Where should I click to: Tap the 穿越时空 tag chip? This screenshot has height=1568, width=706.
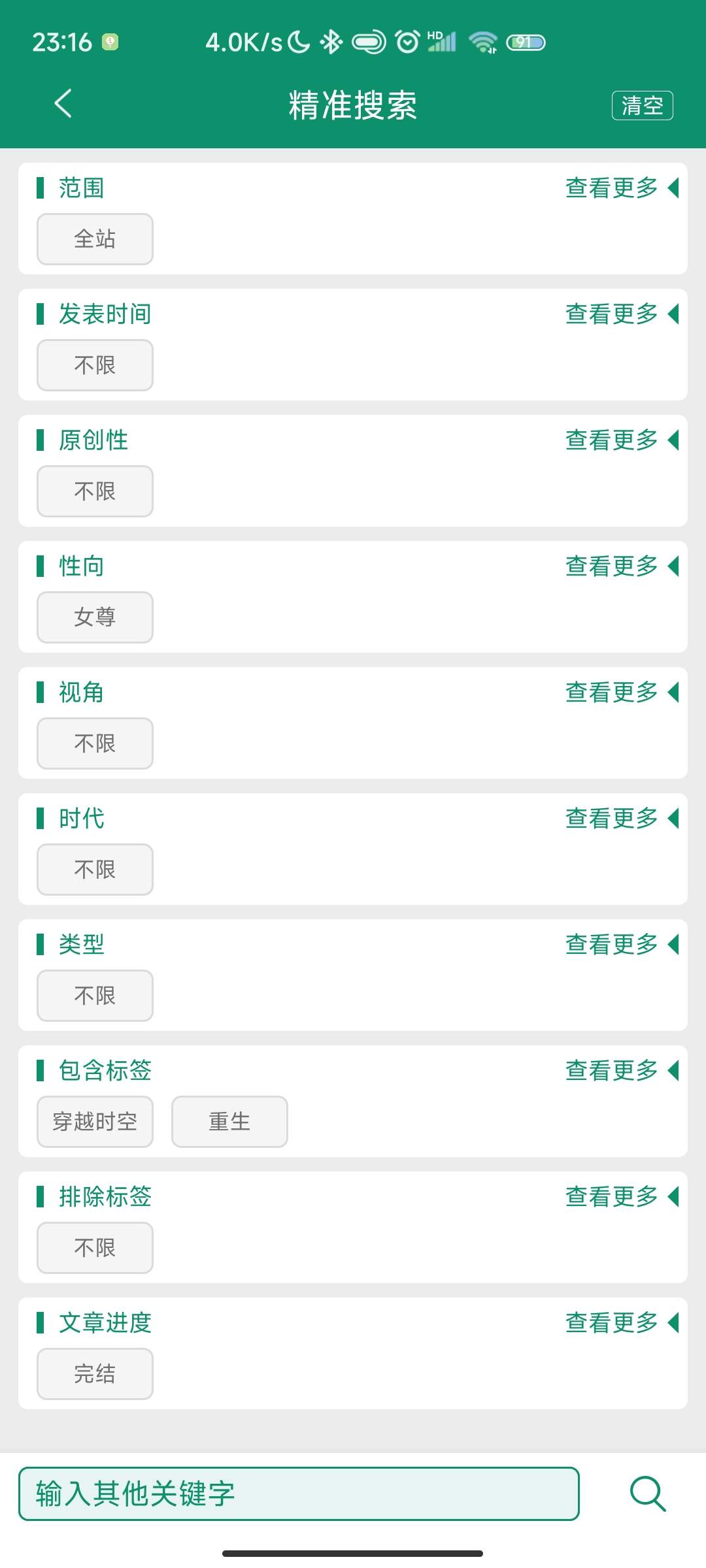pos(95,1122)
